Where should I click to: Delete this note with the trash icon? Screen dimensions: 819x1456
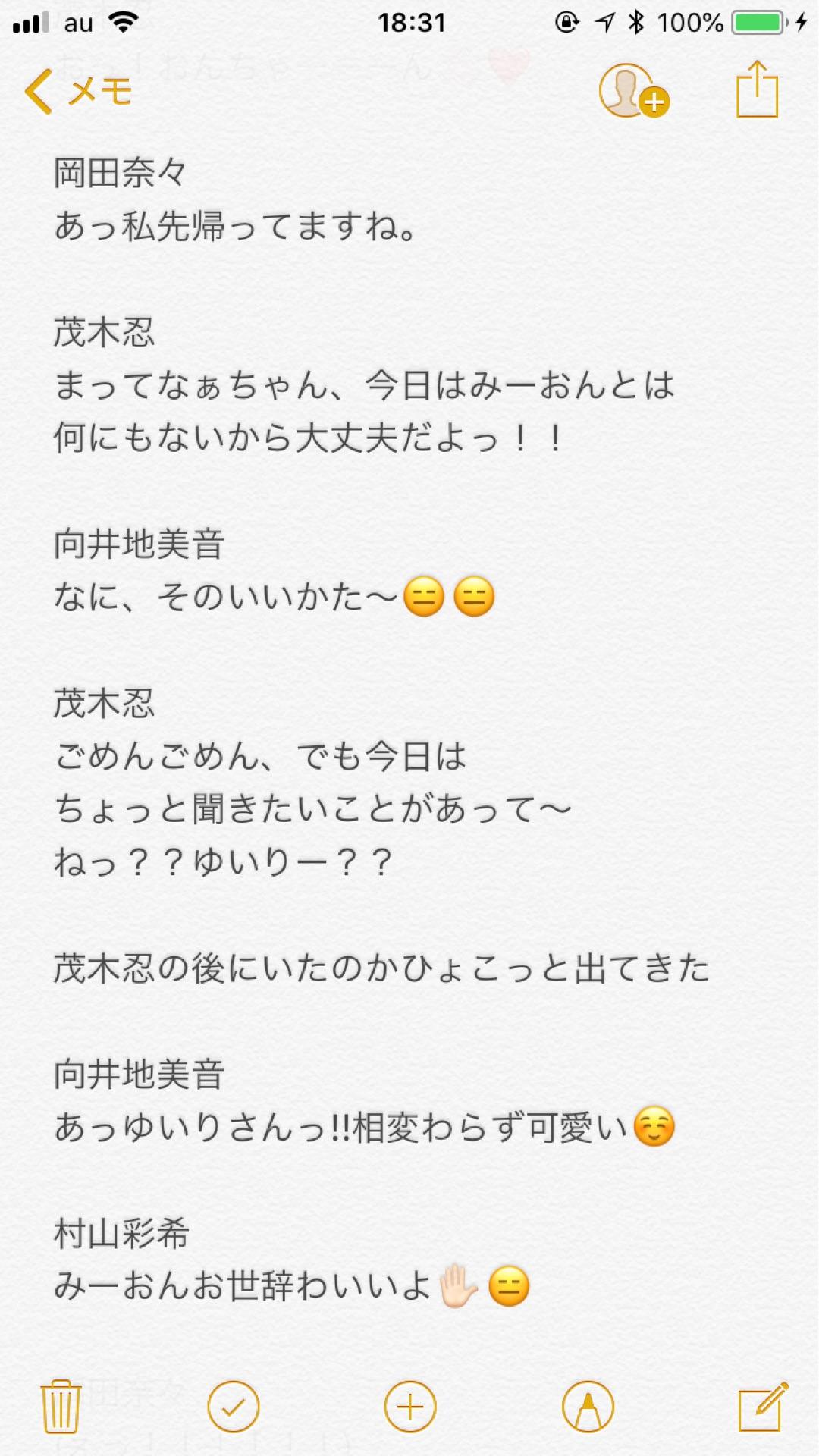61,1406
